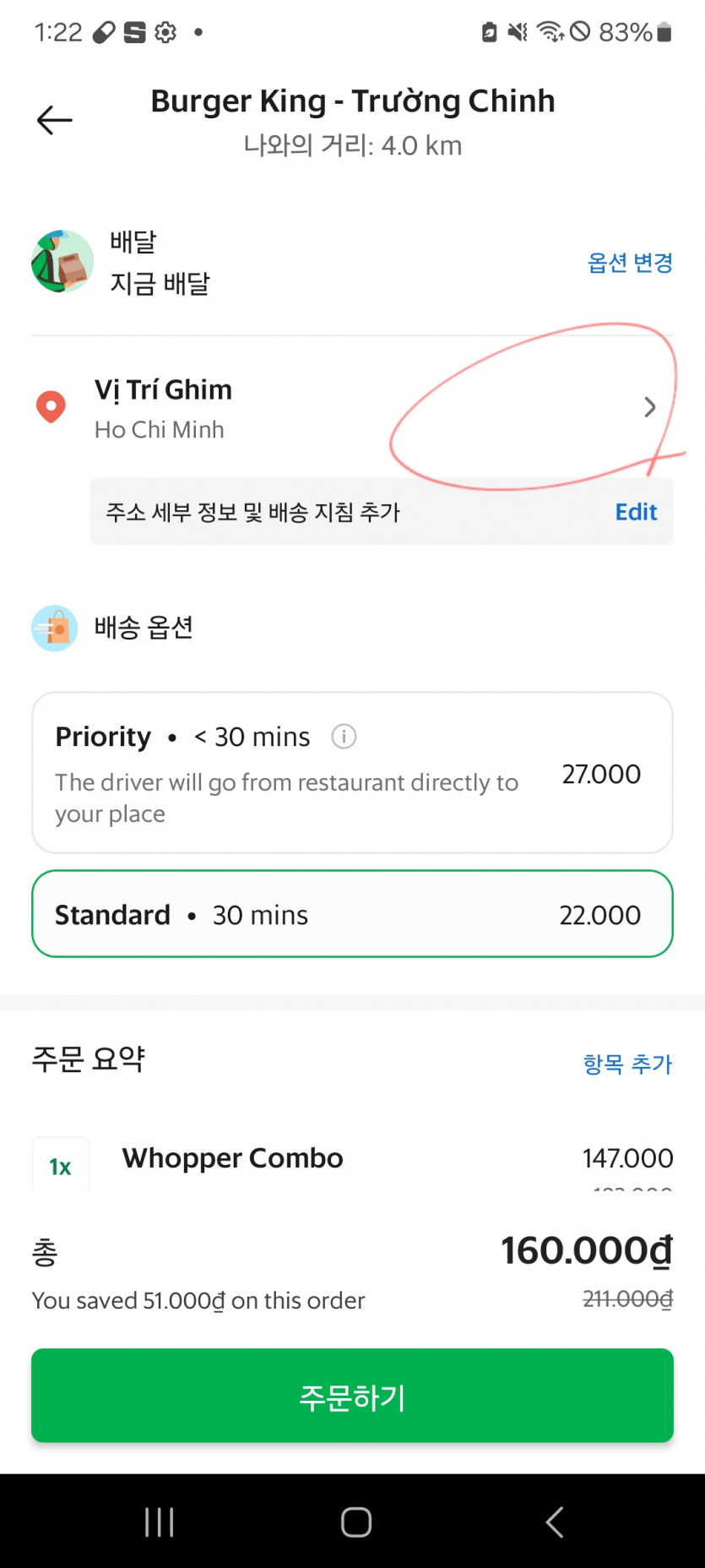Change the Whopper Combo quantity
This screenshot has height=1568, width=705.
[x=60, y=1167]
